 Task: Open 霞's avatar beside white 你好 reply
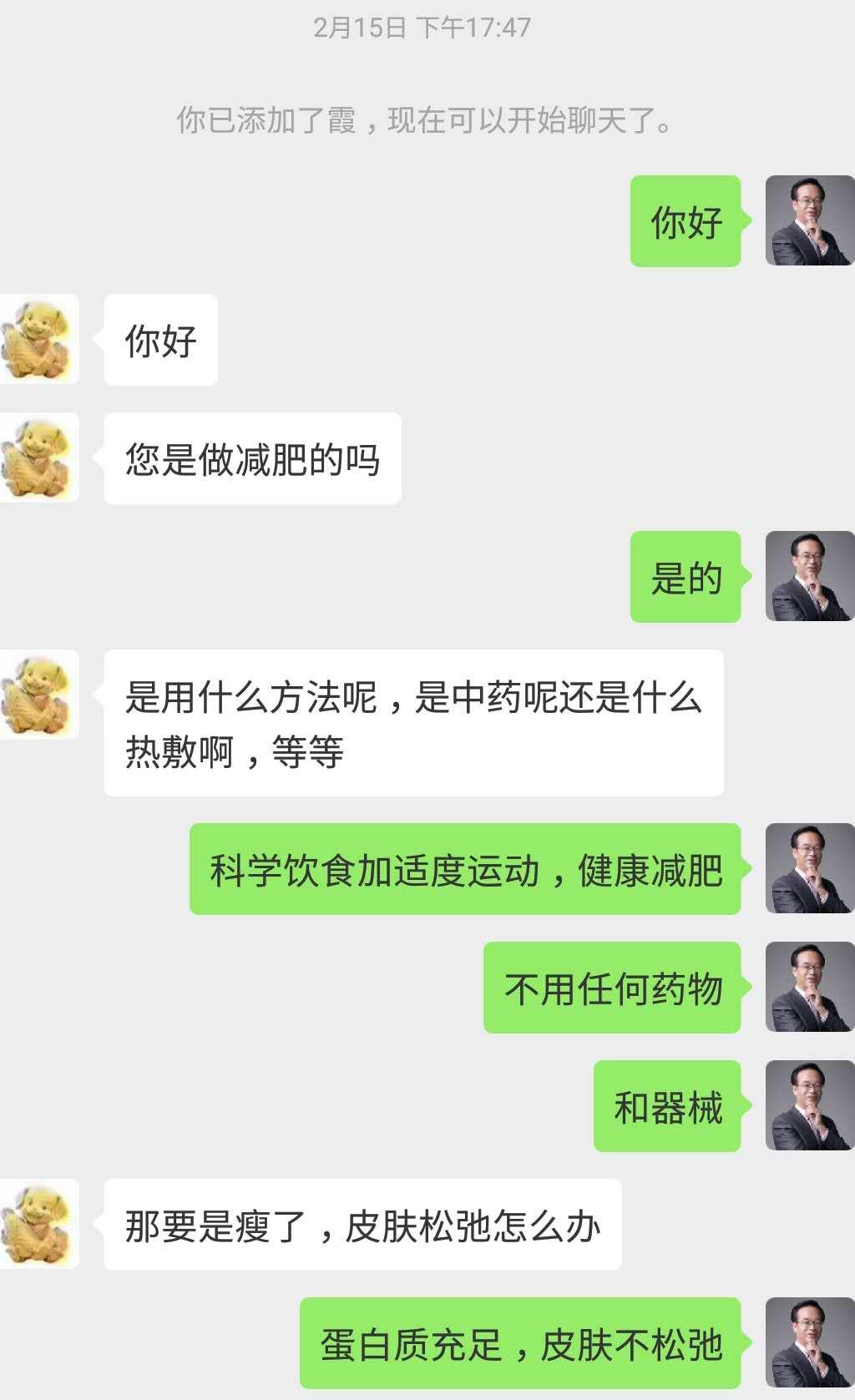(x=39, y=340)
